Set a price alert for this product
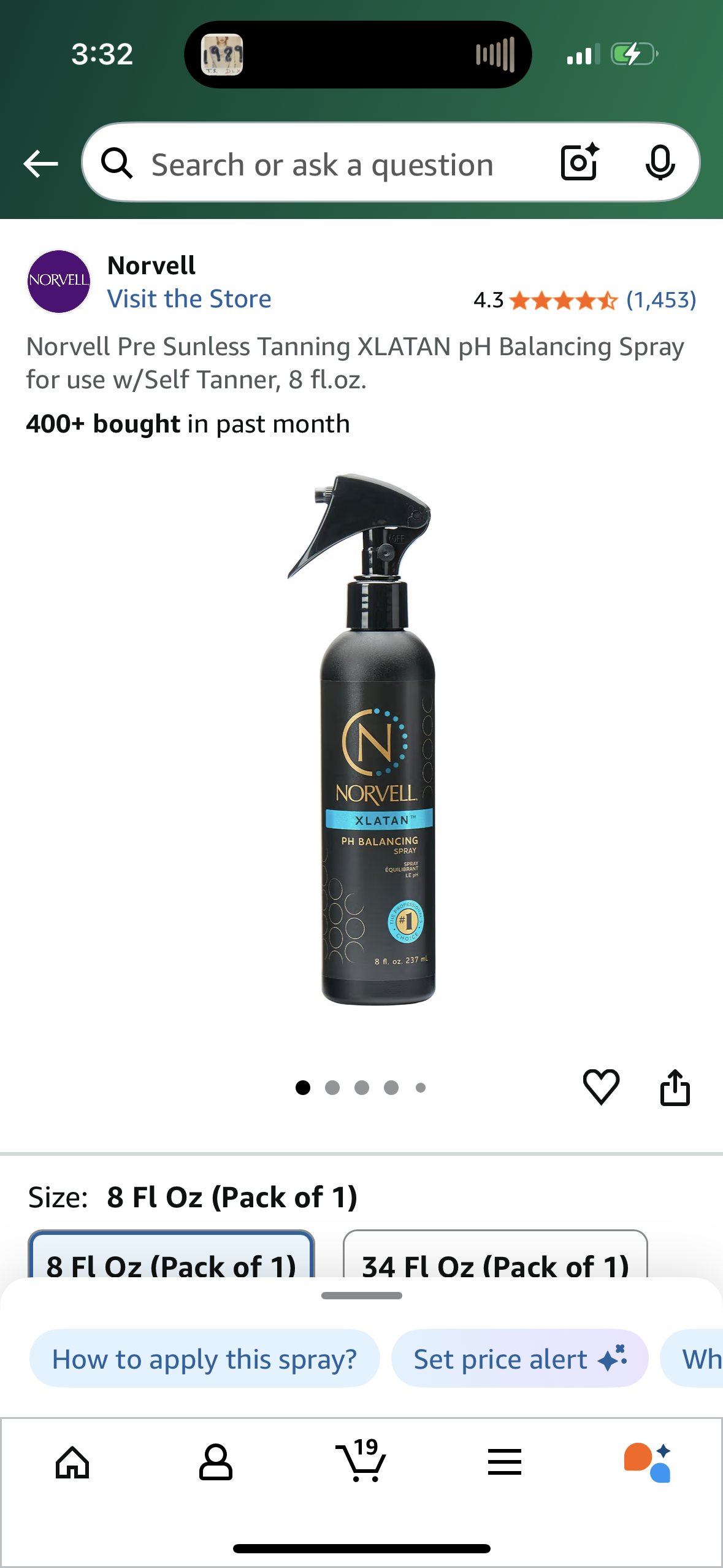 click(519, 1359)
